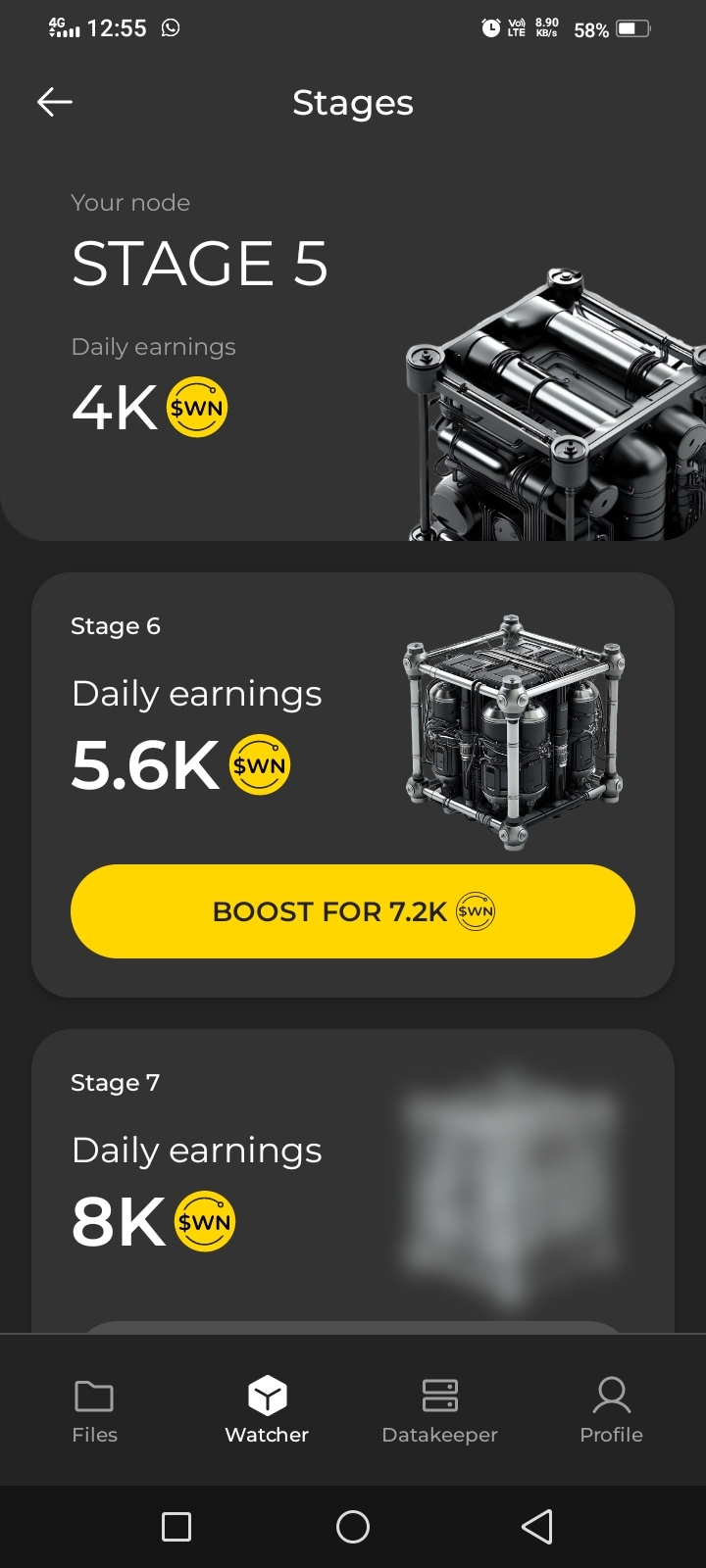Switch to the Datakeeper tab
The width and height of the screenshot is (706, 1568).
(439, 1411)
